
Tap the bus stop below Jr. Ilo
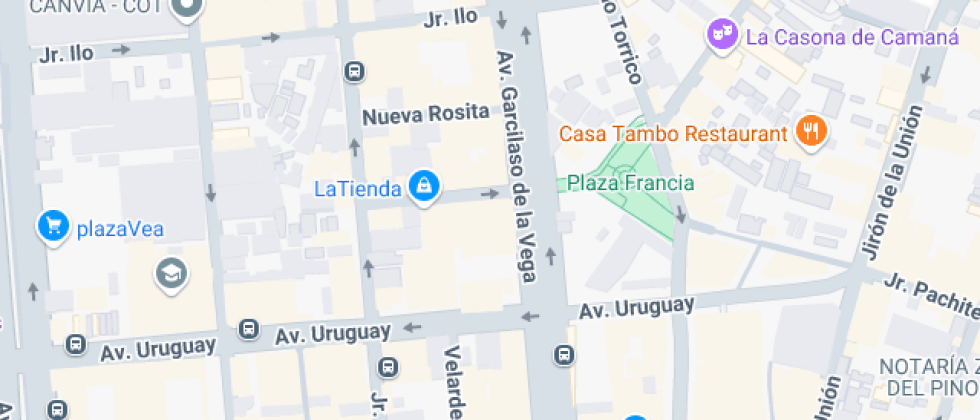coord(353,71)
